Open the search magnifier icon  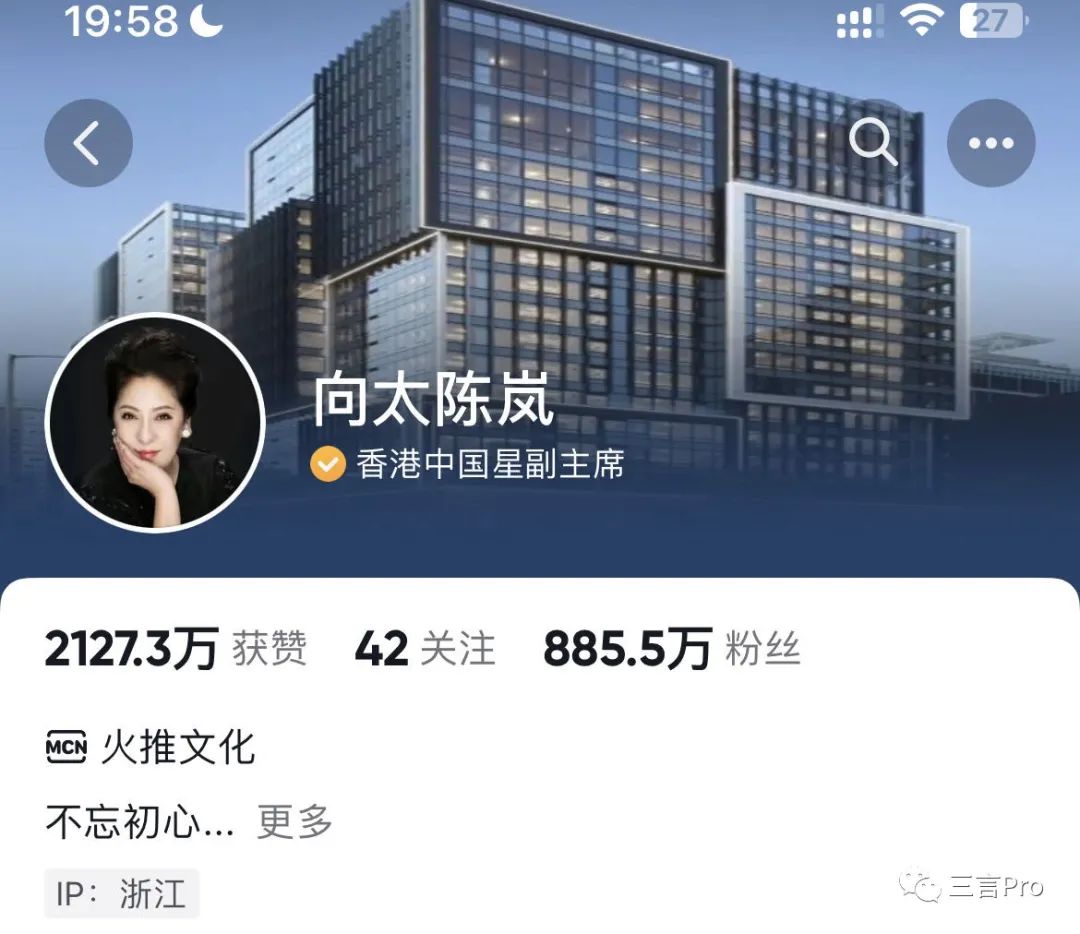pos(873,143)
